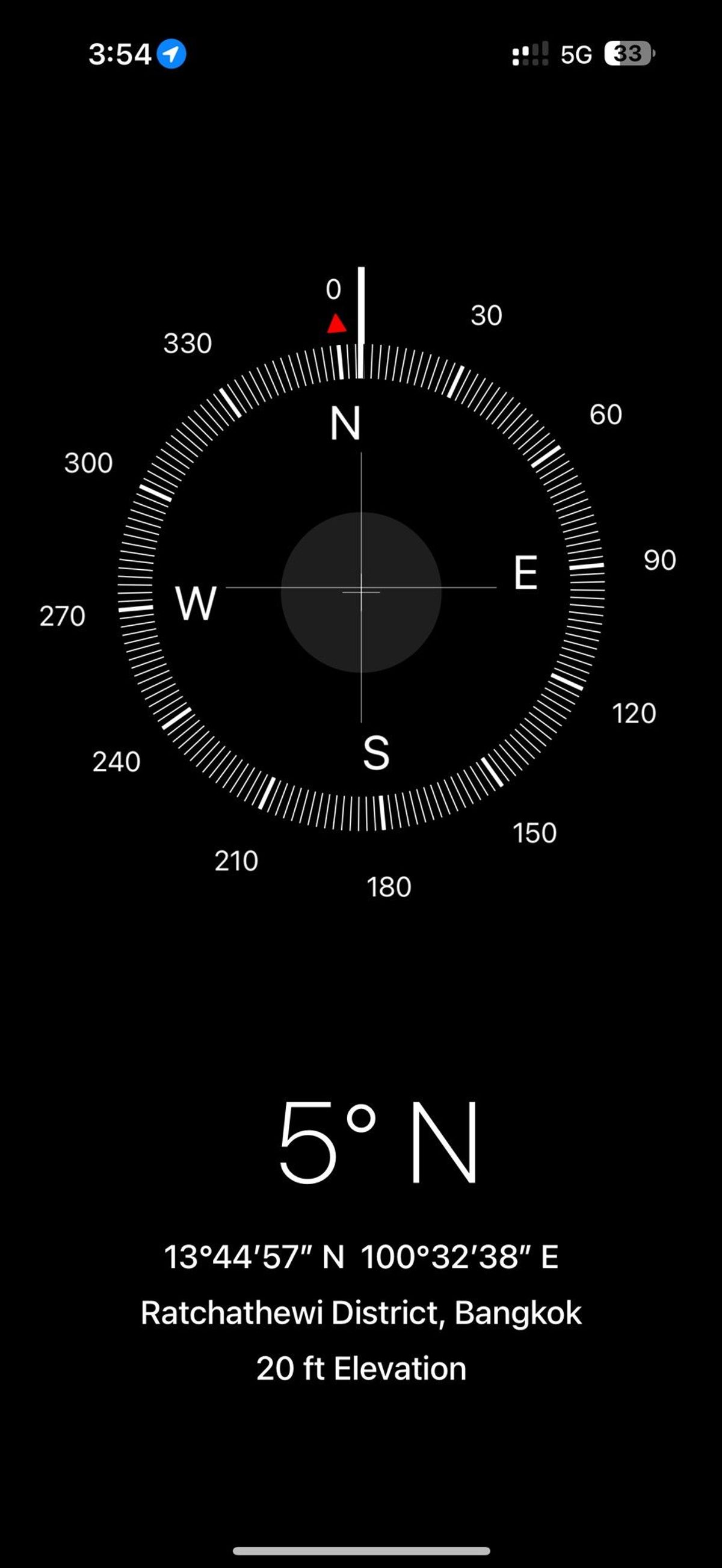722x1568 pixels.
Task: Open the coordinates 13°44′57″ N in Maps
Action: pos(361,1257)
